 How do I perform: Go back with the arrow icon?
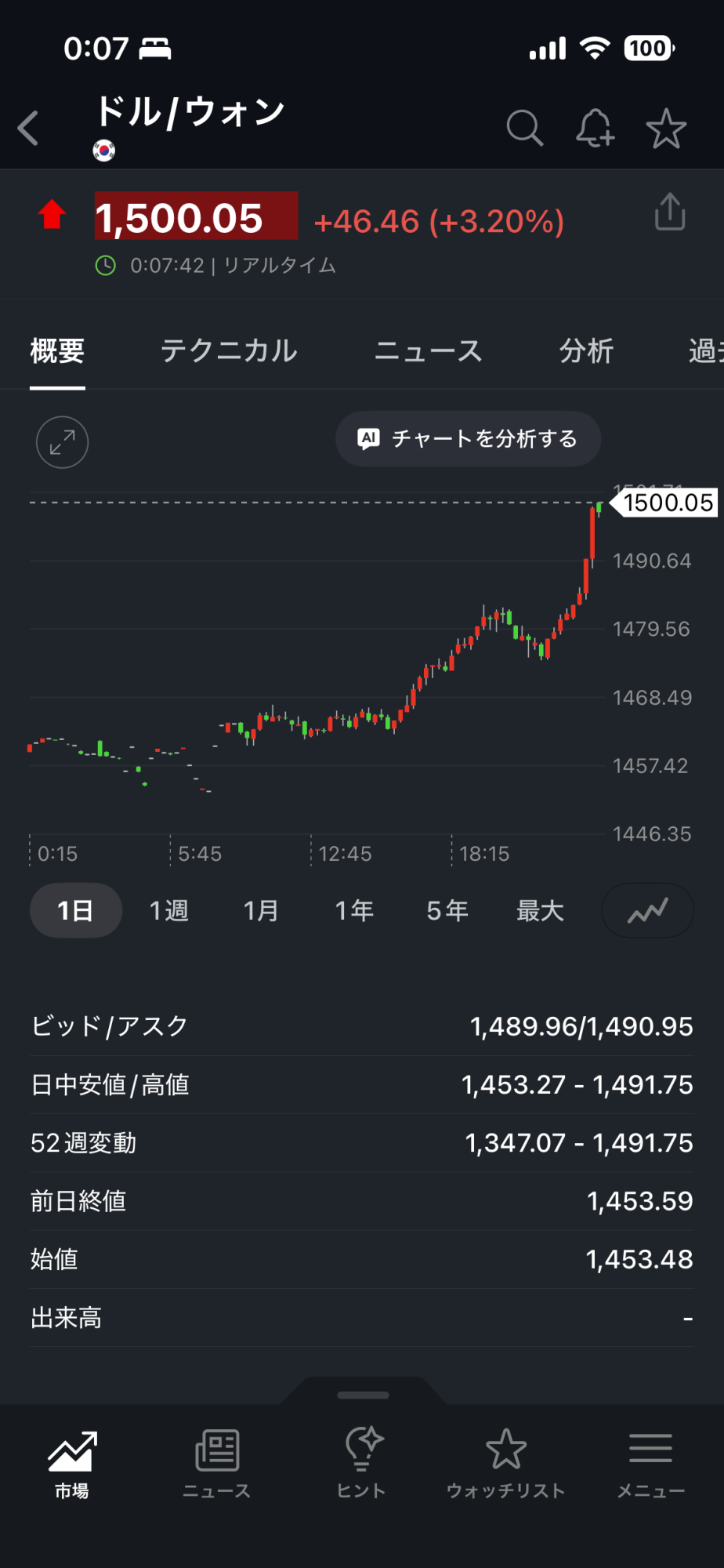point(28,128)
